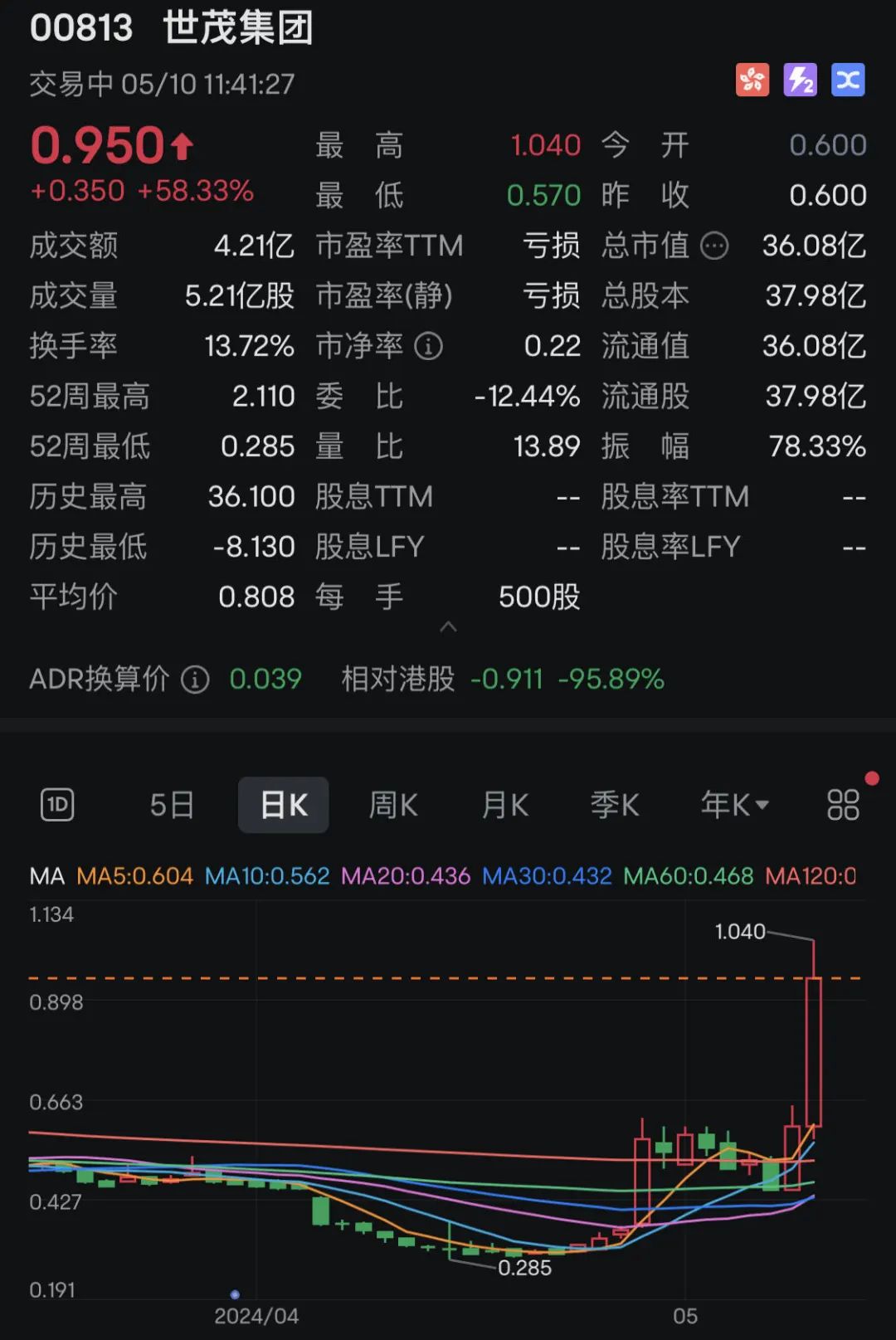Switch to the 5日 chart tab

tap(172, 805)
